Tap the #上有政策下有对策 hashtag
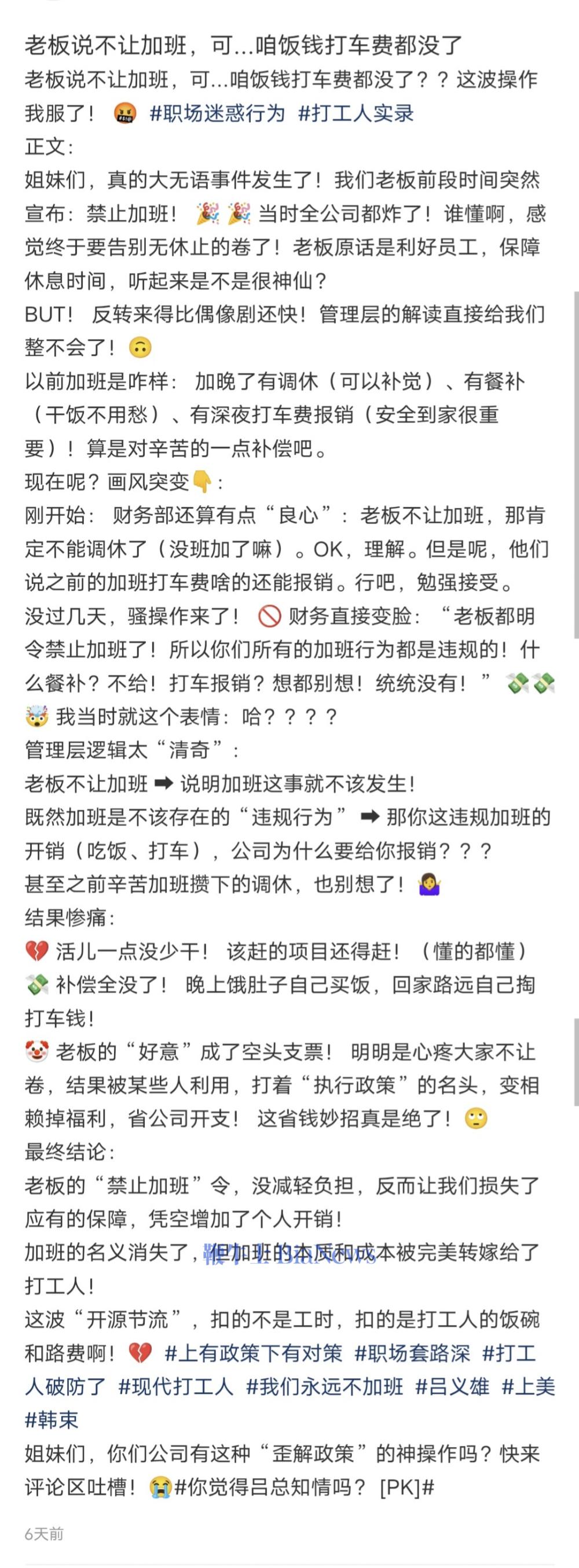 253,1353
